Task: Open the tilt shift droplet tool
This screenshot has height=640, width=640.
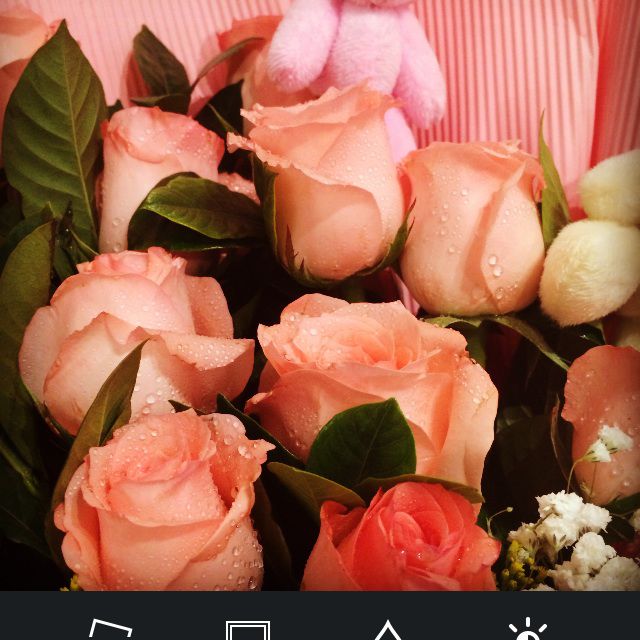Action: pos(388,630)
